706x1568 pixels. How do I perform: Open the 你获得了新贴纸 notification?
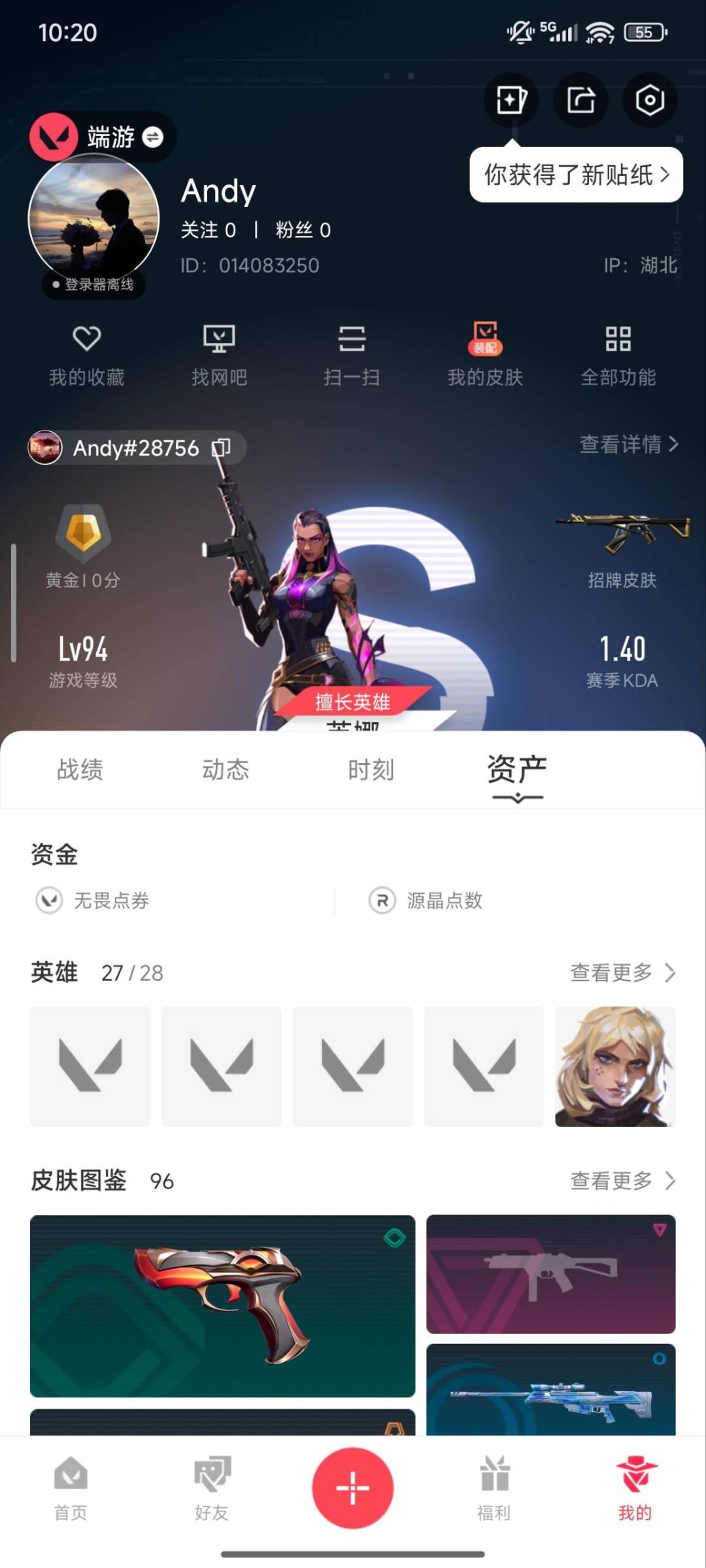point(575,175)
